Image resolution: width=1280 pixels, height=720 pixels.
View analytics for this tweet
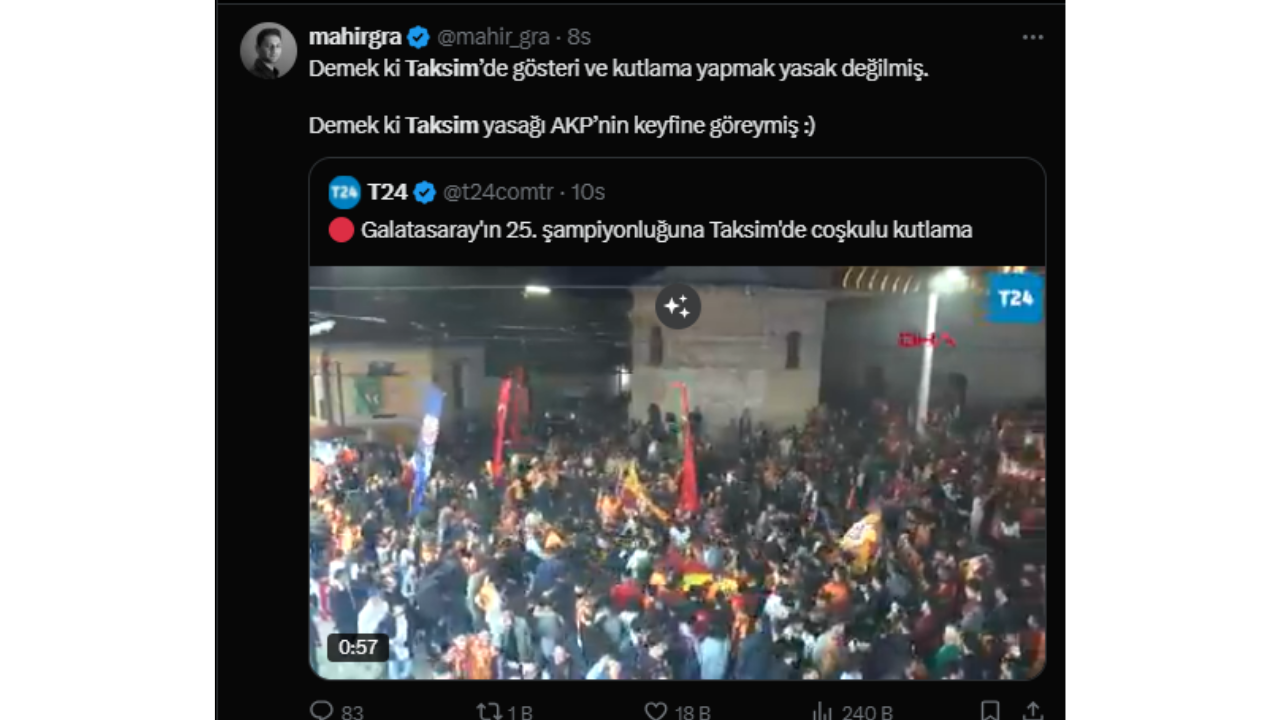(822, 710)
